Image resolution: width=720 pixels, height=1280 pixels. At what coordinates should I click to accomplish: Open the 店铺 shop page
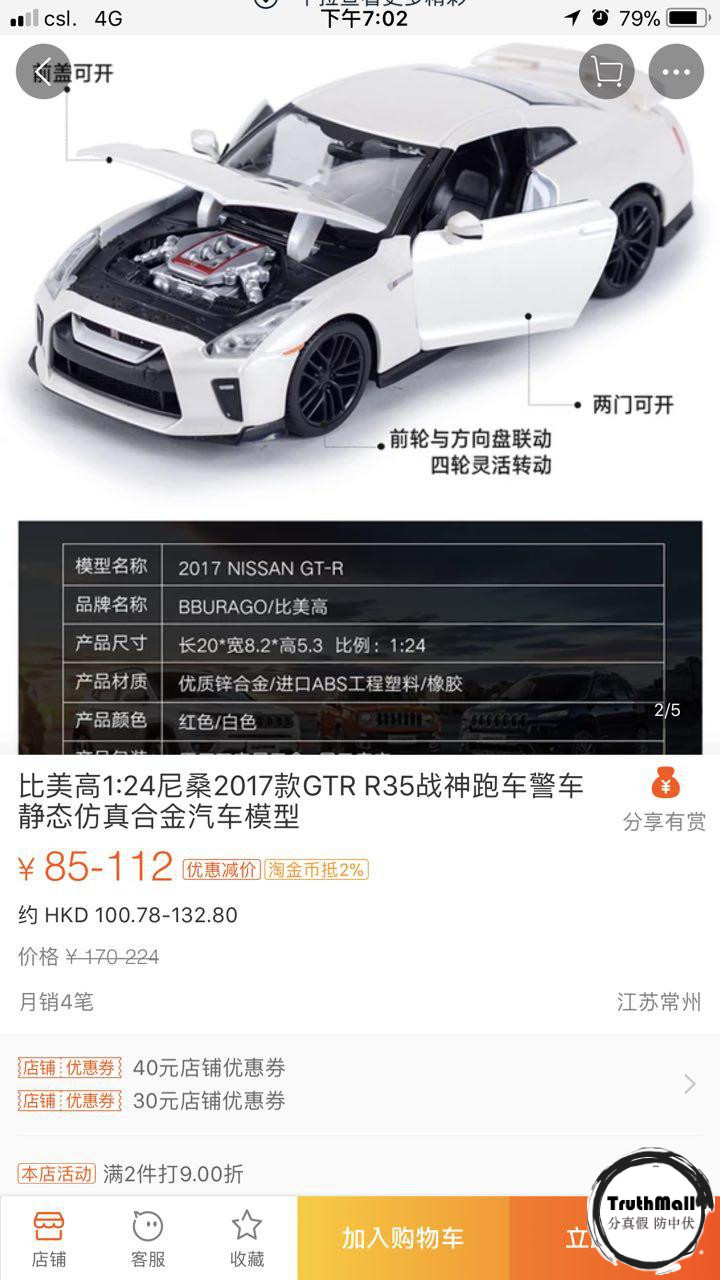click(48, 1238)
